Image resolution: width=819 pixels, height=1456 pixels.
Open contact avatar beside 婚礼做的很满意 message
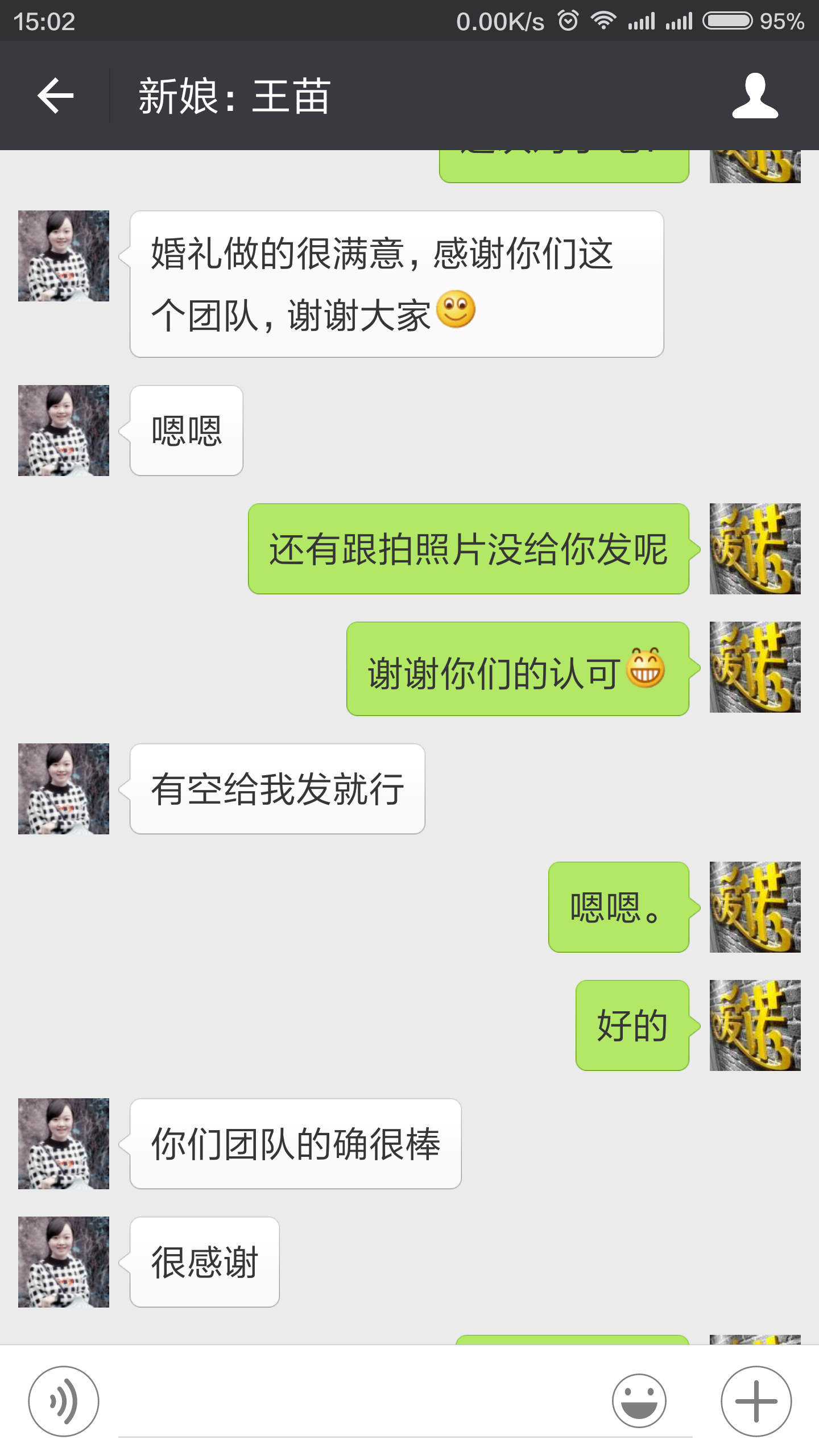[64, 256]
